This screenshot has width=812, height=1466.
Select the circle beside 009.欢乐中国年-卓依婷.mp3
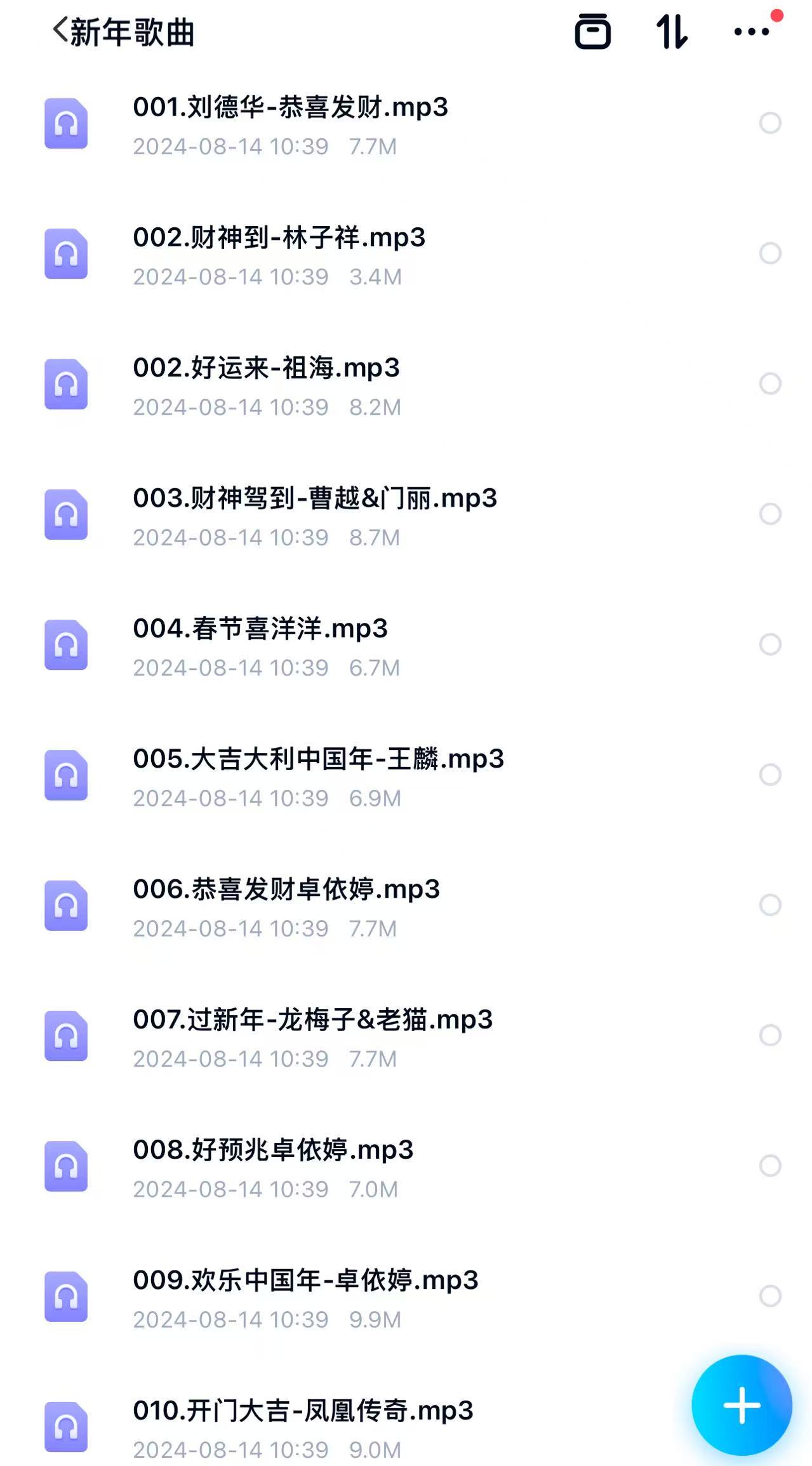tap(771, 1297)
